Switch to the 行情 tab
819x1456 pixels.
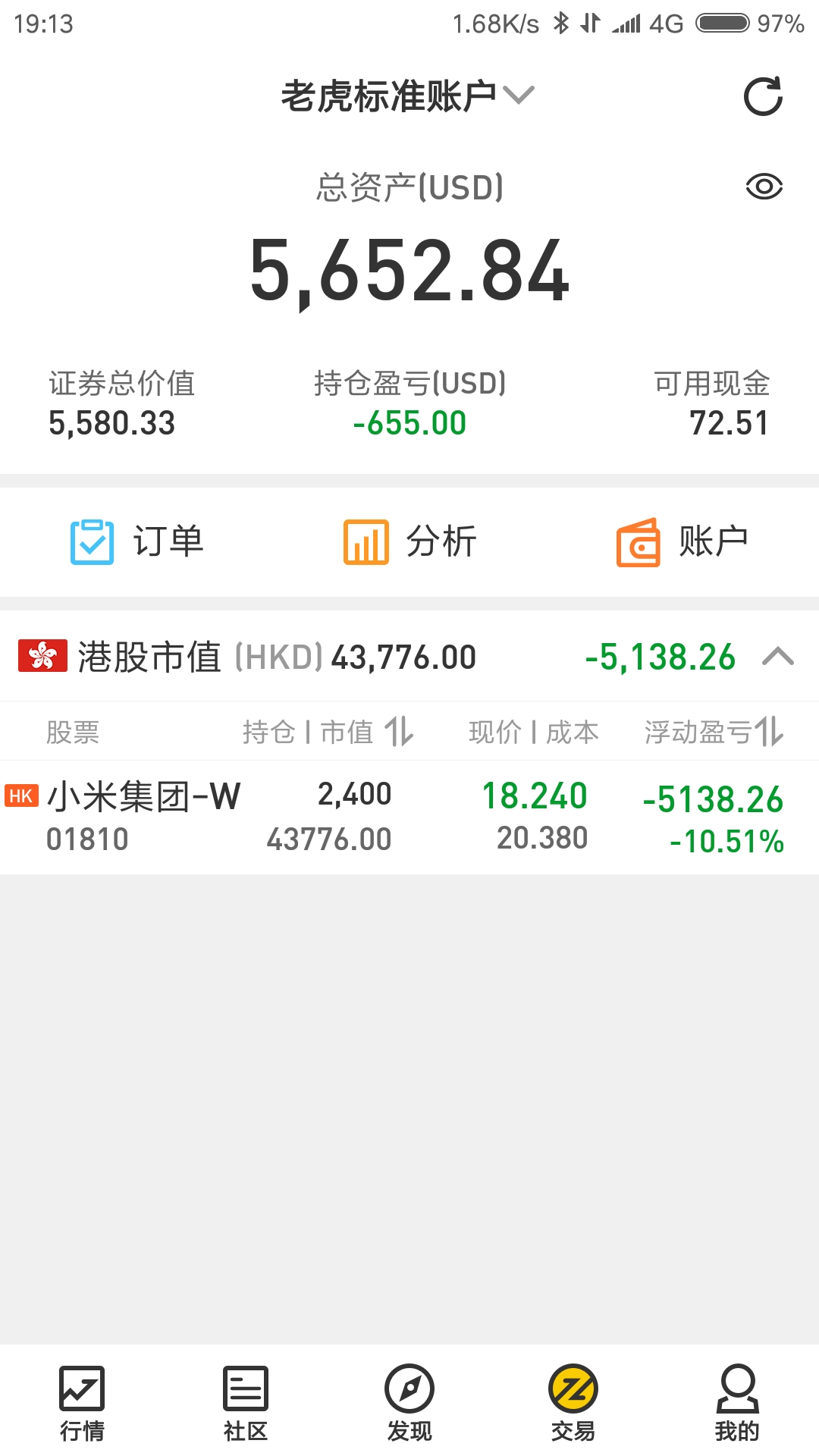82,1404
